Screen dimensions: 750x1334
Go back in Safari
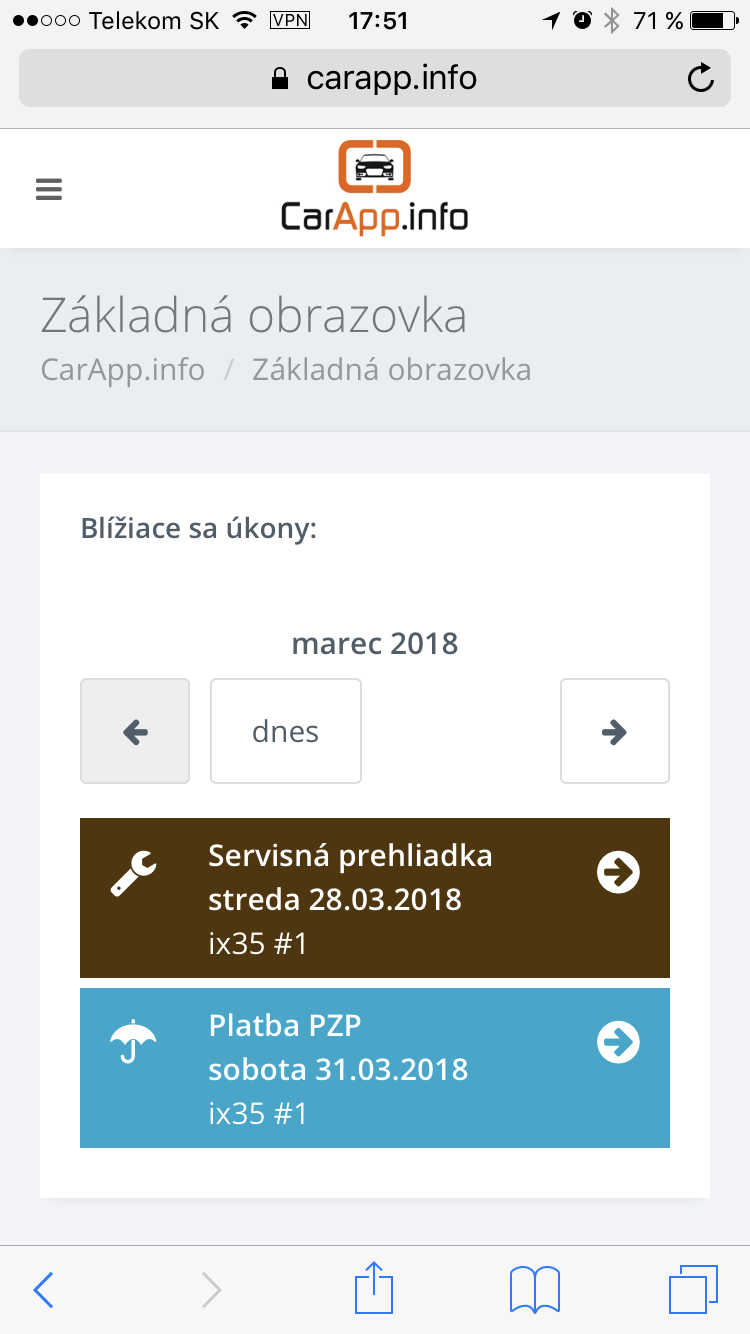(43, 1290)
